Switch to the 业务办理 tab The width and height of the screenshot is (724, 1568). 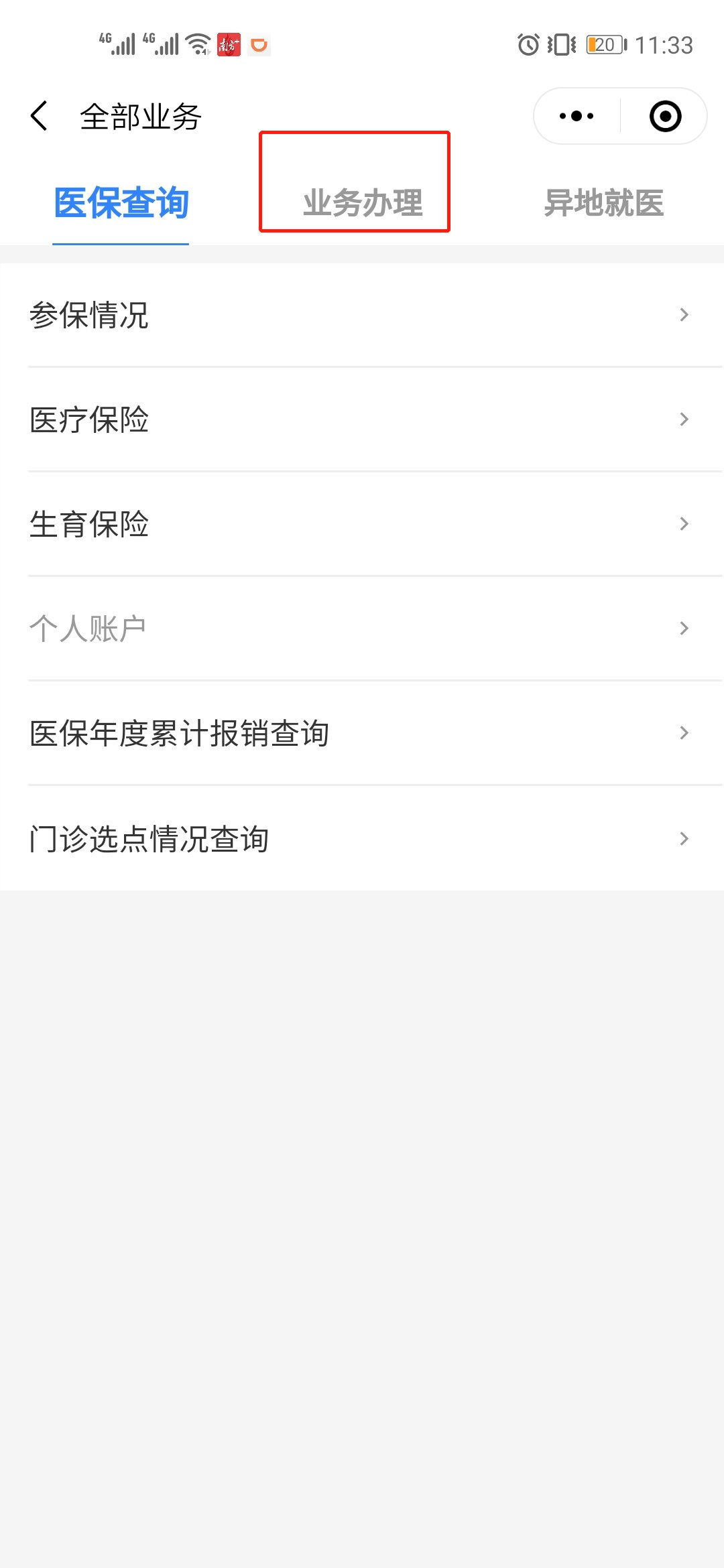[363, 202]
